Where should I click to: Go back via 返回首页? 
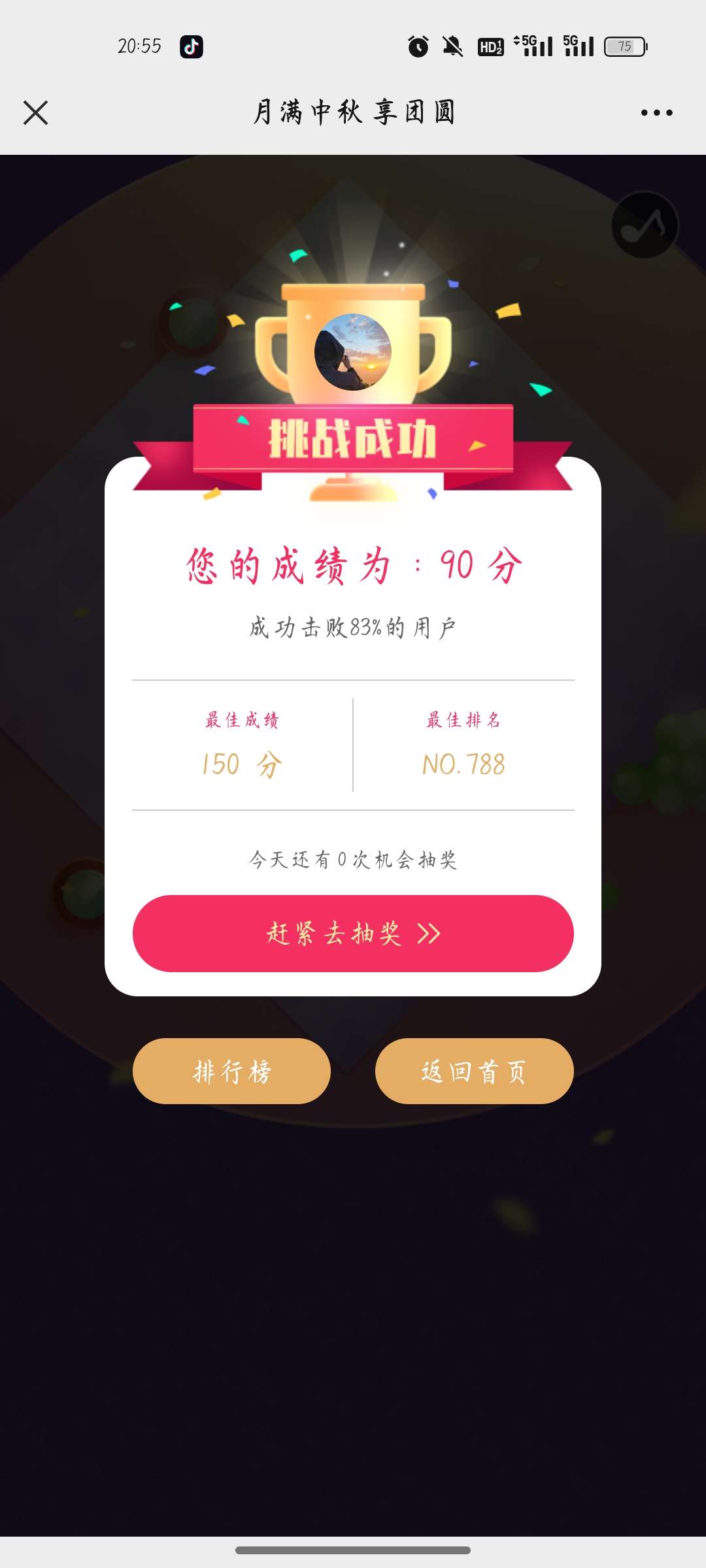click(474, 1071)
